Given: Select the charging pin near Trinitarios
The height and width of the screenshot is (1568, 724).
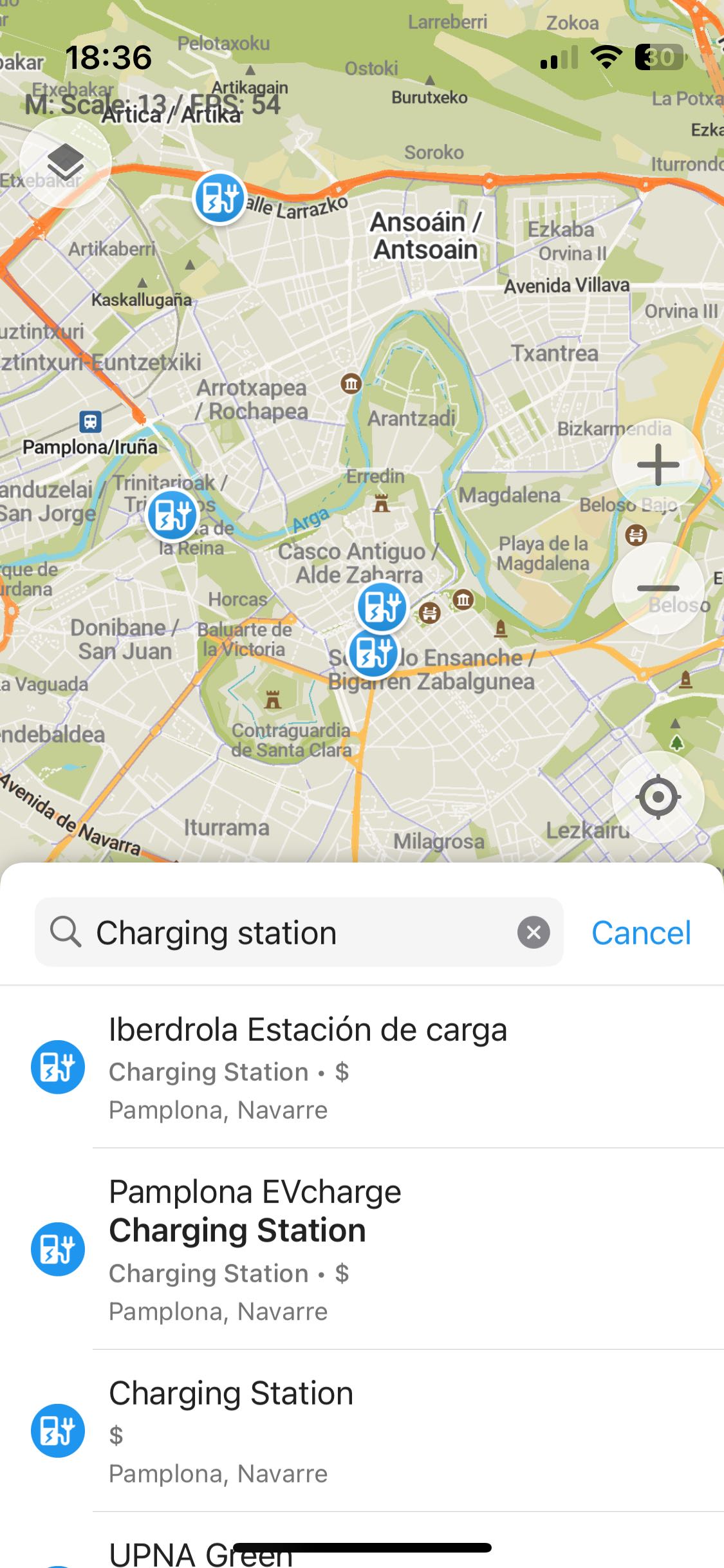Looking at the screenshot, I should 172,515.
